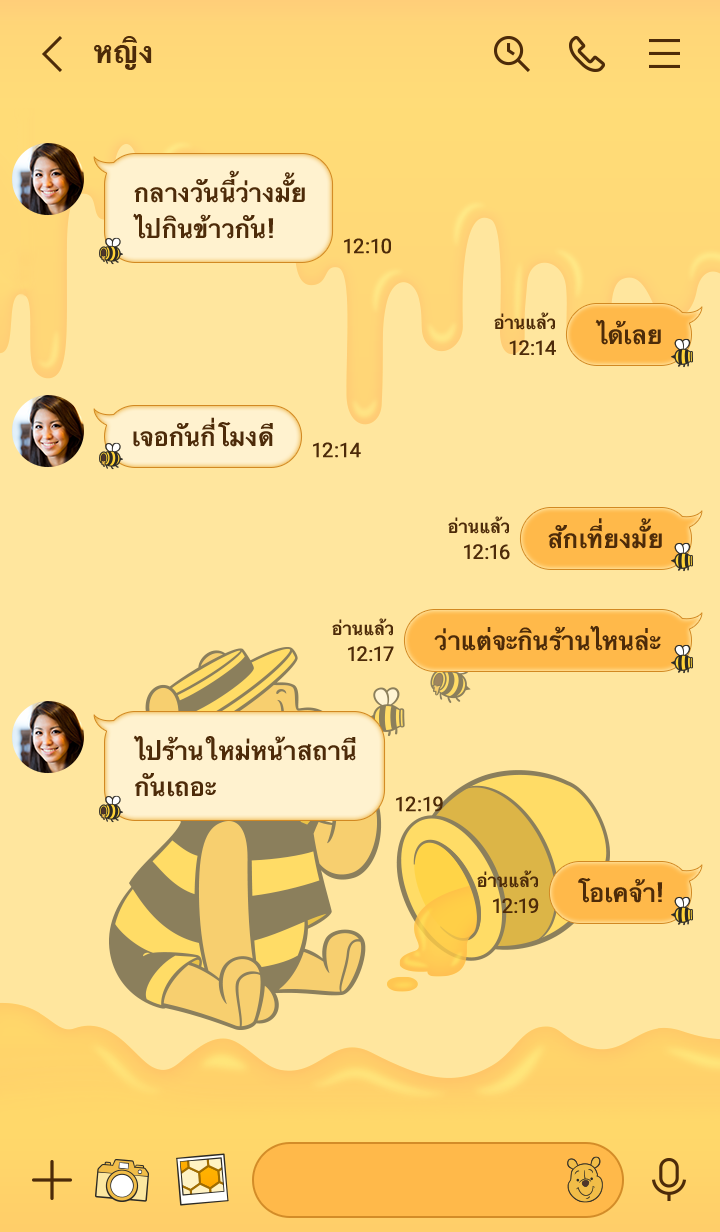Image resolution: width=720 pixels, height=1232 pixels.
Task: Record a voice message with the microphone
Action: pos(668,1180)
